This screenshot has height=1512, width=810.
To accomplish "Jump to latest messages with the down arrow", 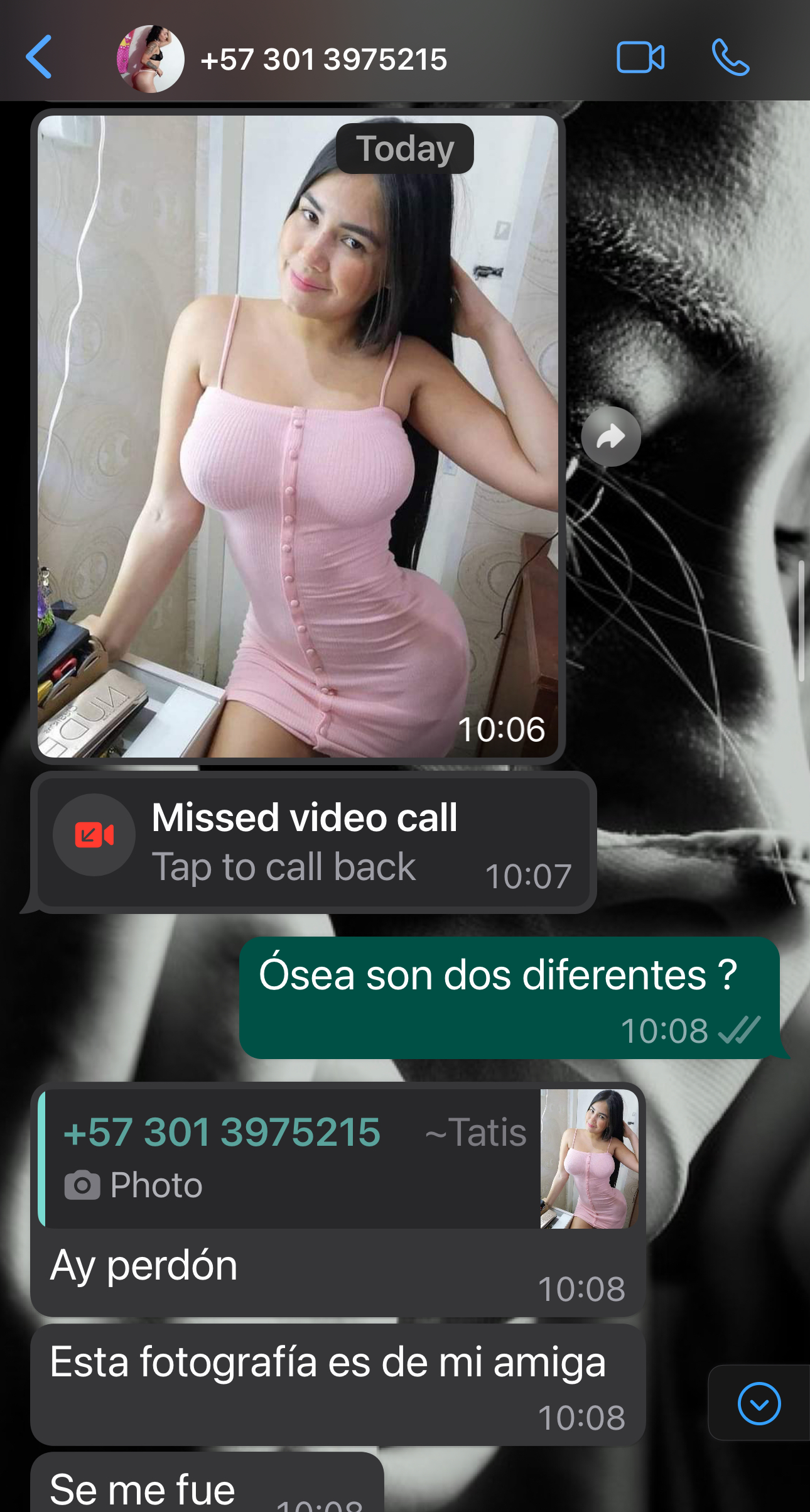I will [x=759, y=1403].
